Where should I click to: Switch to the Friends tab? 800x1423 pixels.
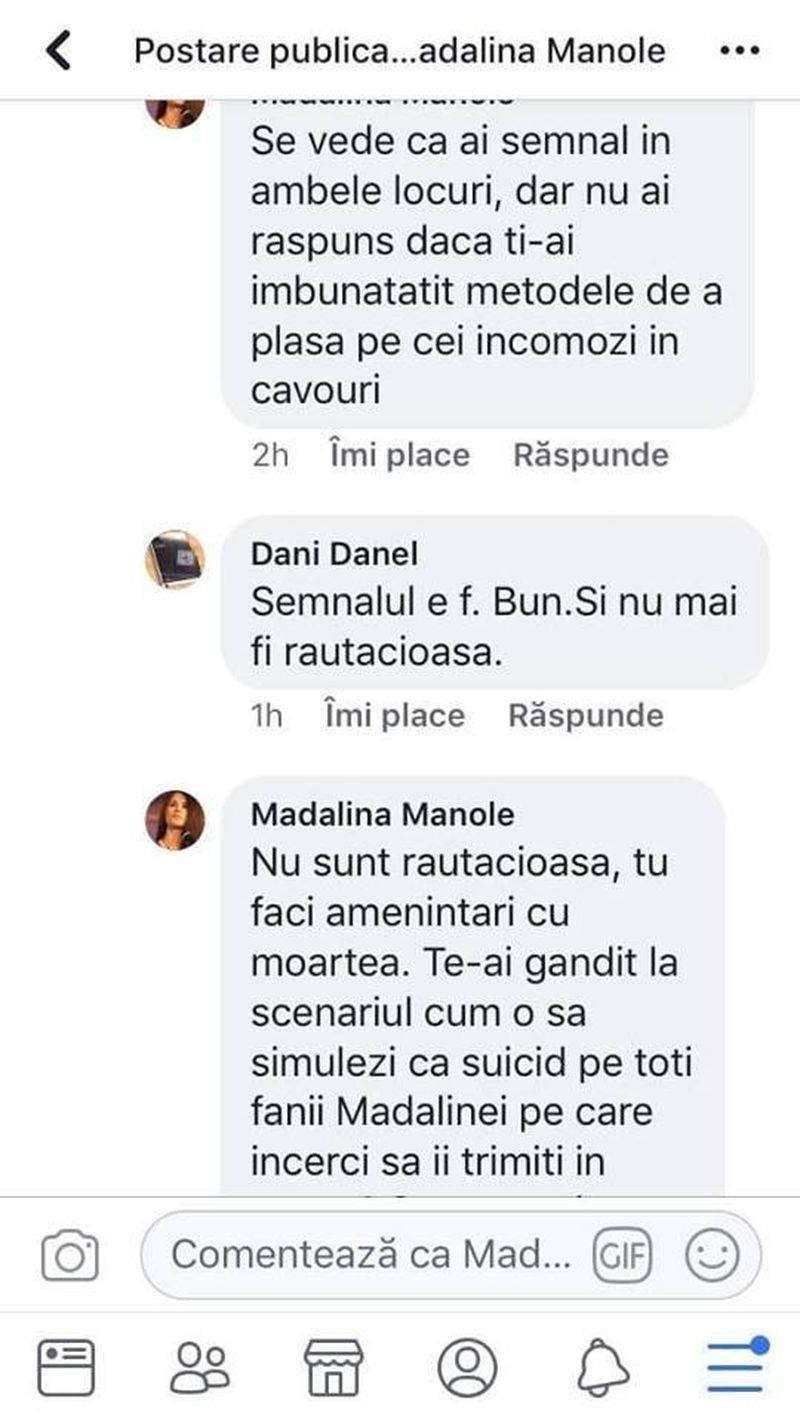pos(200,1366)
